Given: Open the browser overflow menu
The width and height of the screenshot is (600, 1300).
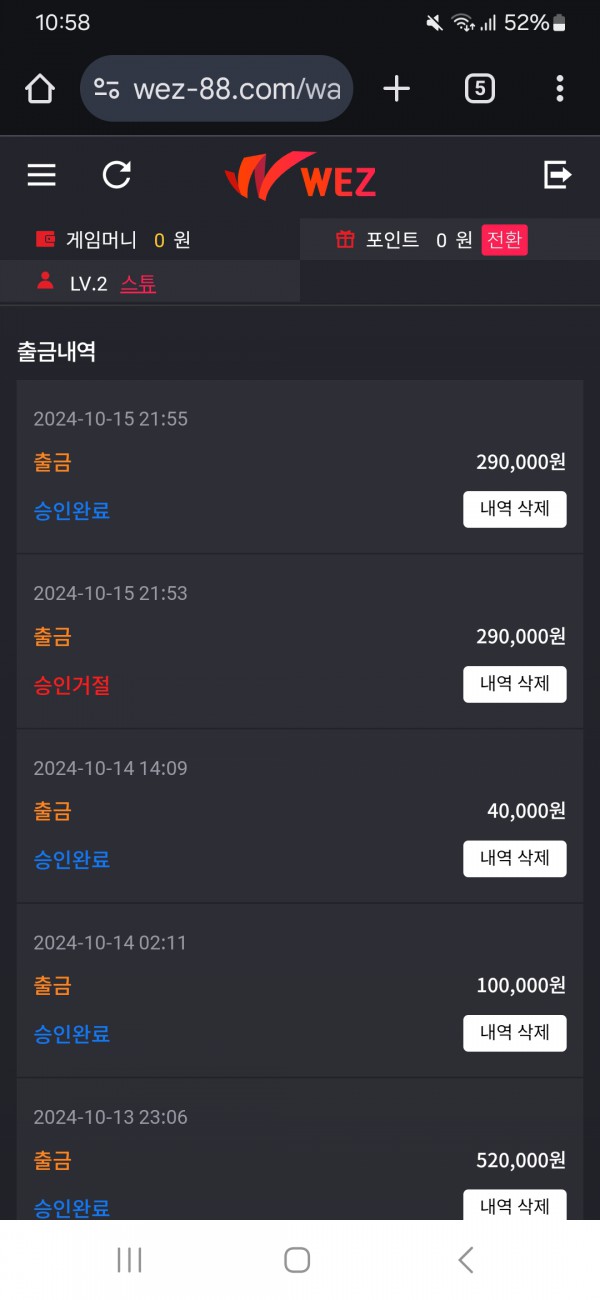Looking at the screenshot, I should [560, 89].
